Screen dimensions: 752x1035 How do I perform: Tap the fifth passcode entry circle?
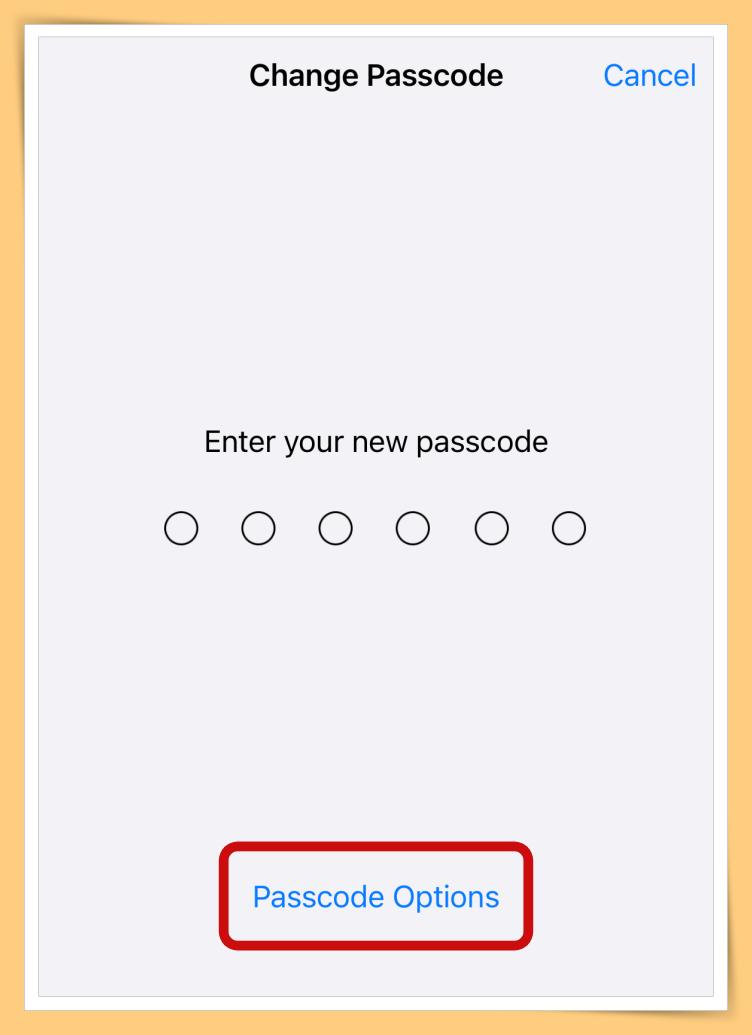pyautogui.click(x=490, y=527)
